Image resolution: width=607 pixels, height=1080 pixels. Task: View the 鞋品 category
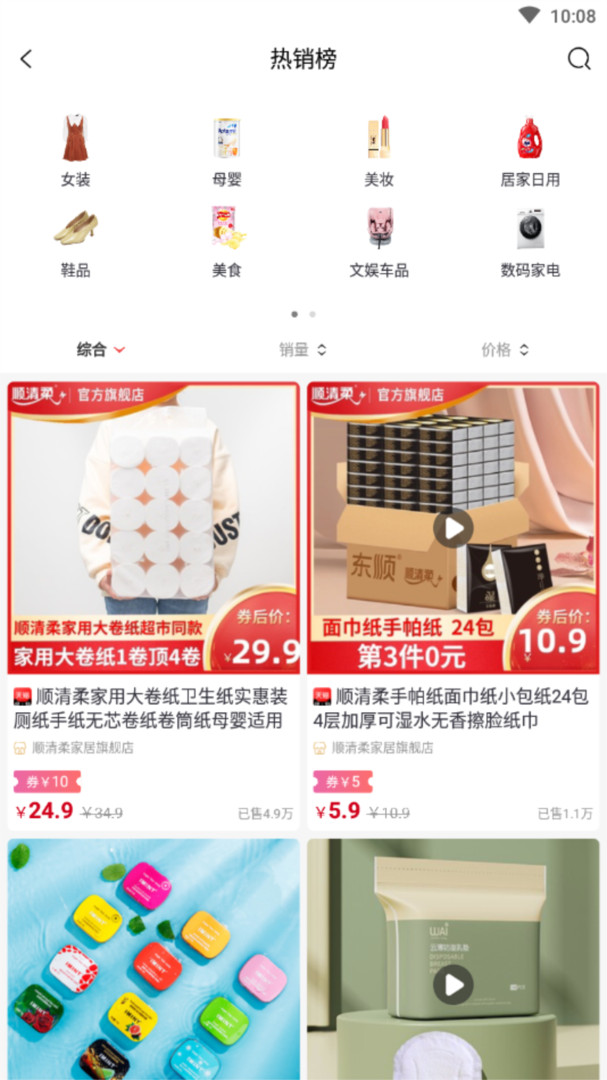pos(76,241)
